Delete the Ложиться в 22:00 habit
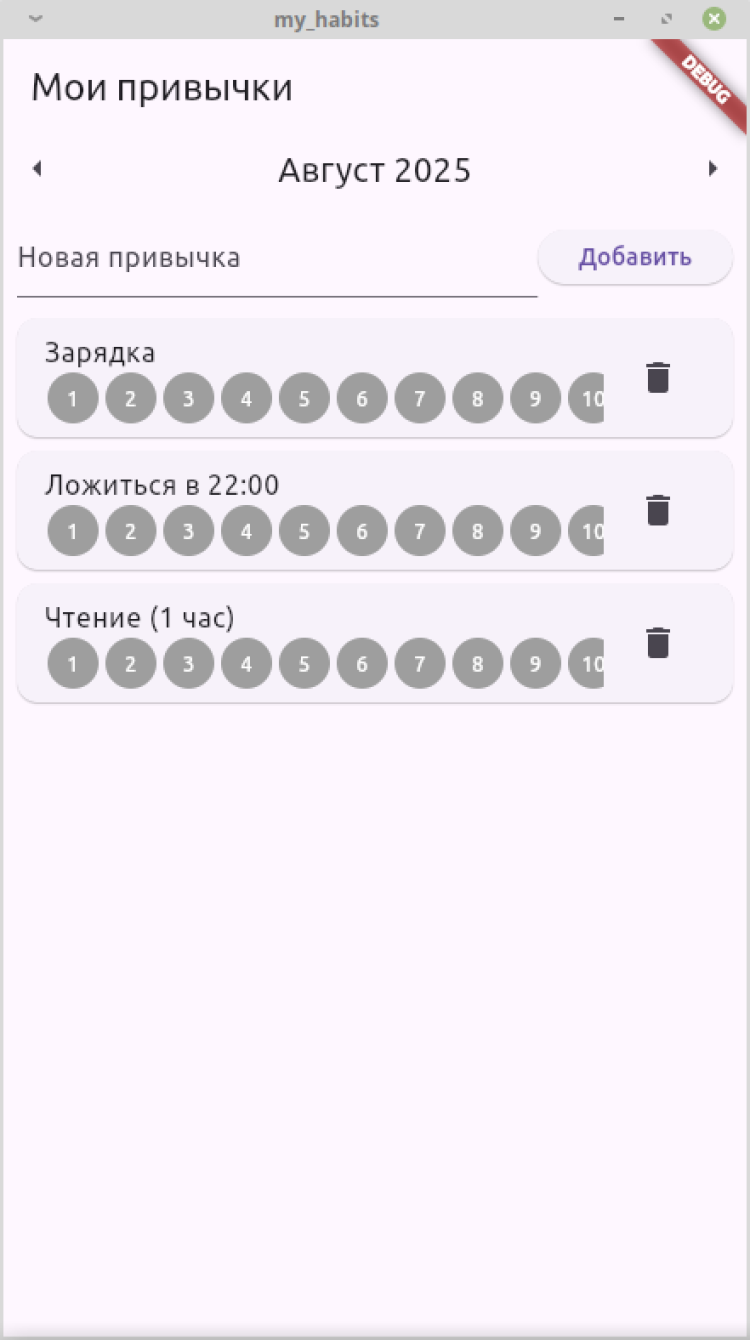 (x=657, y=510)
